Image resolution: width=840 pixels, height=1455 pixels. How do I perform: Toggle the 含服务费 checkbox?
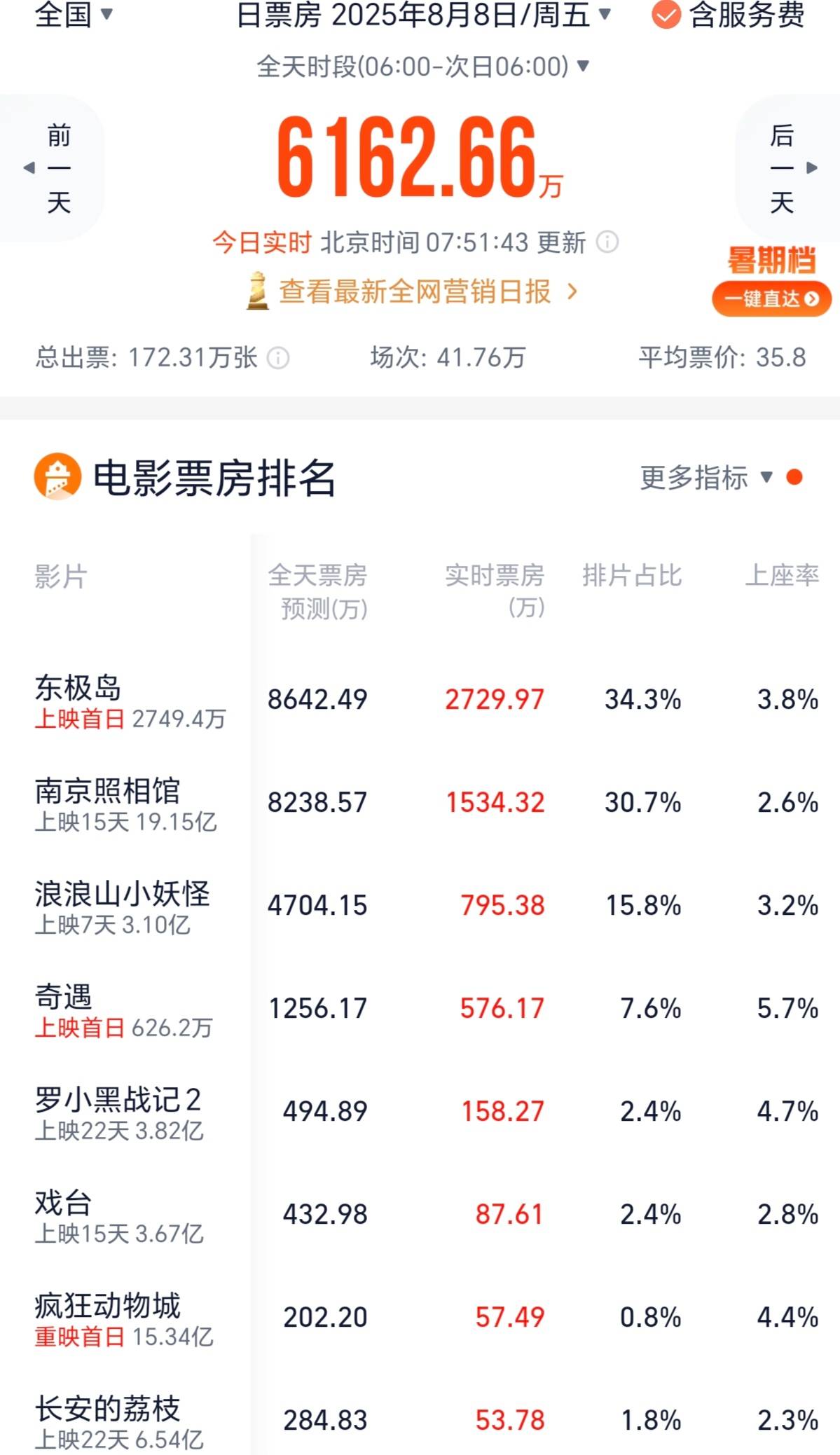click(x=728, y=15)
